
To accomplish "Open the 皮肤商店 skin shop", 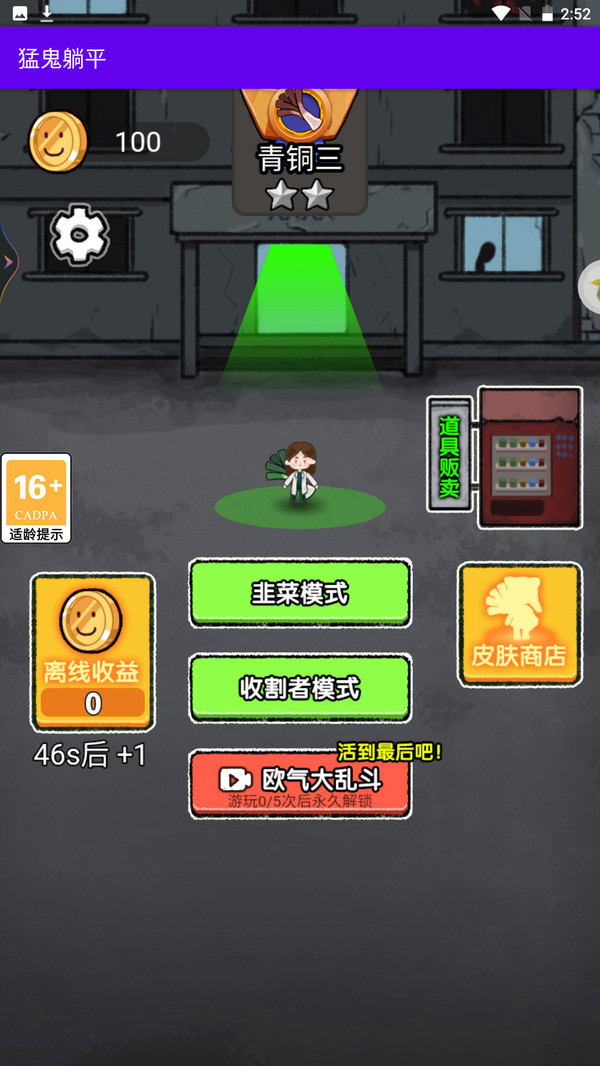I will [519, 625].
